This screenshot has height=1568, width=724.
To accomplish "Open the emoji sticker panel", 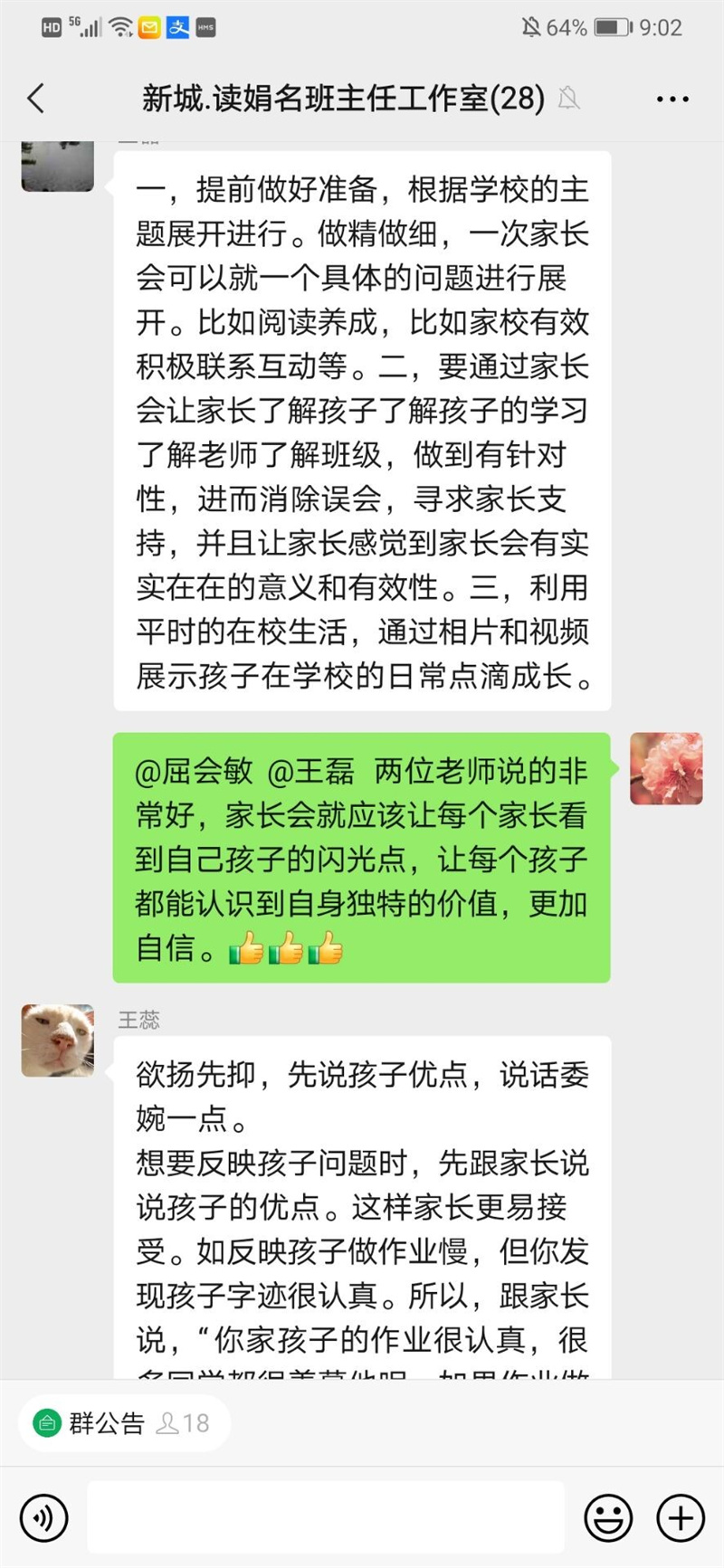I will click(x=608, y=1517).
